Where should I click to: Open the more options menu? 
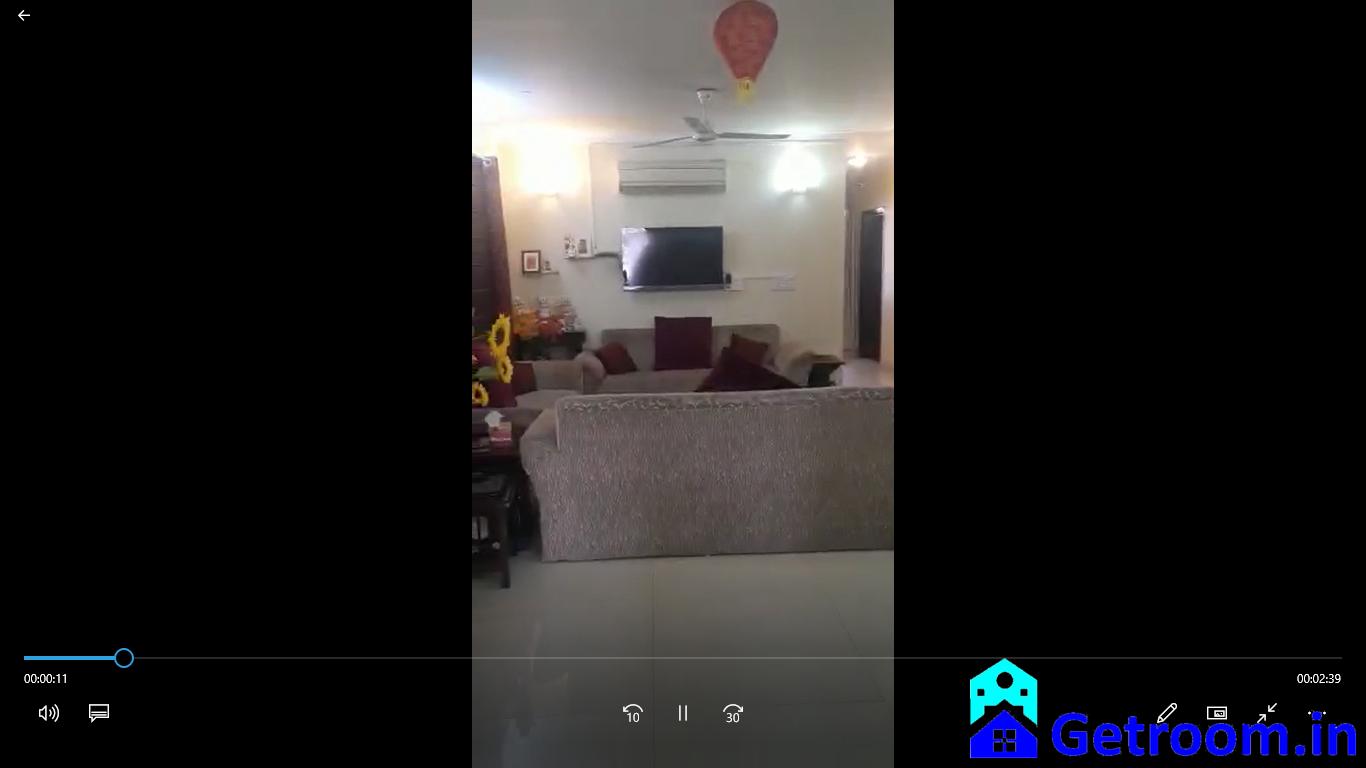[1317, 713]
